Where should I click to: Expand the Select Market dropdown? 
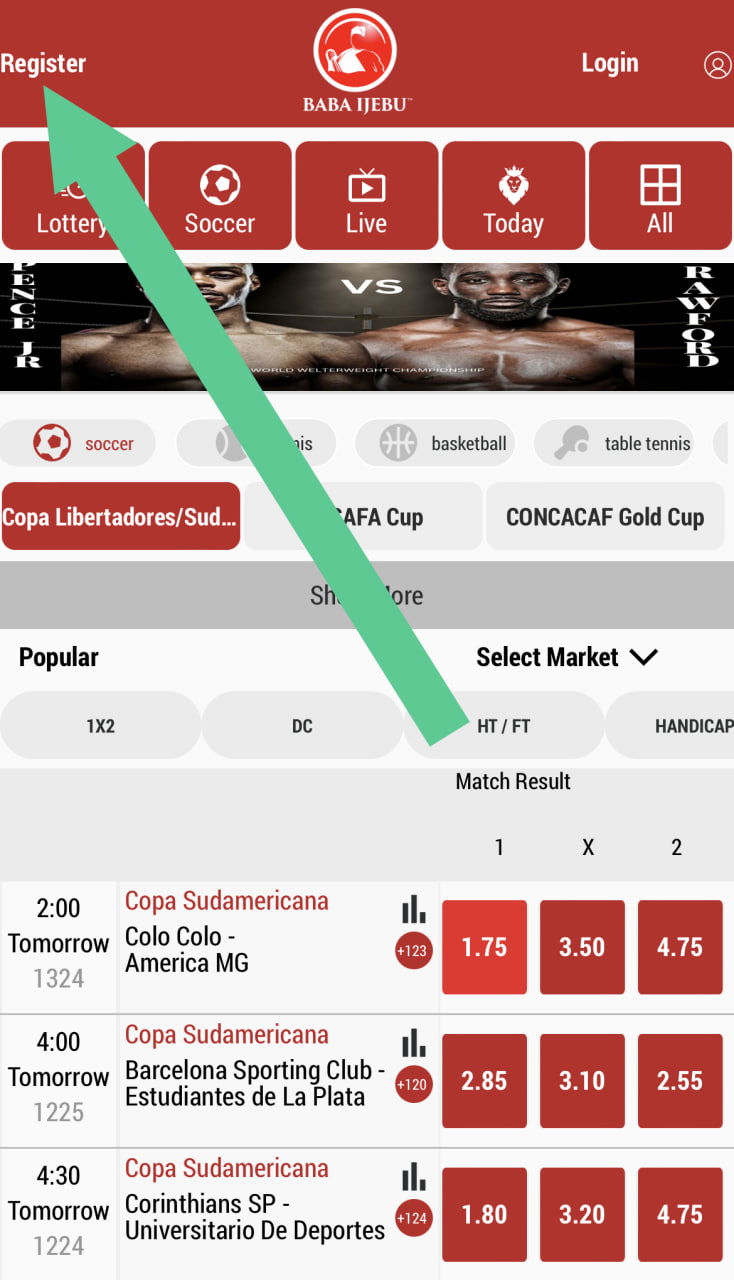(x=566, y=657)
